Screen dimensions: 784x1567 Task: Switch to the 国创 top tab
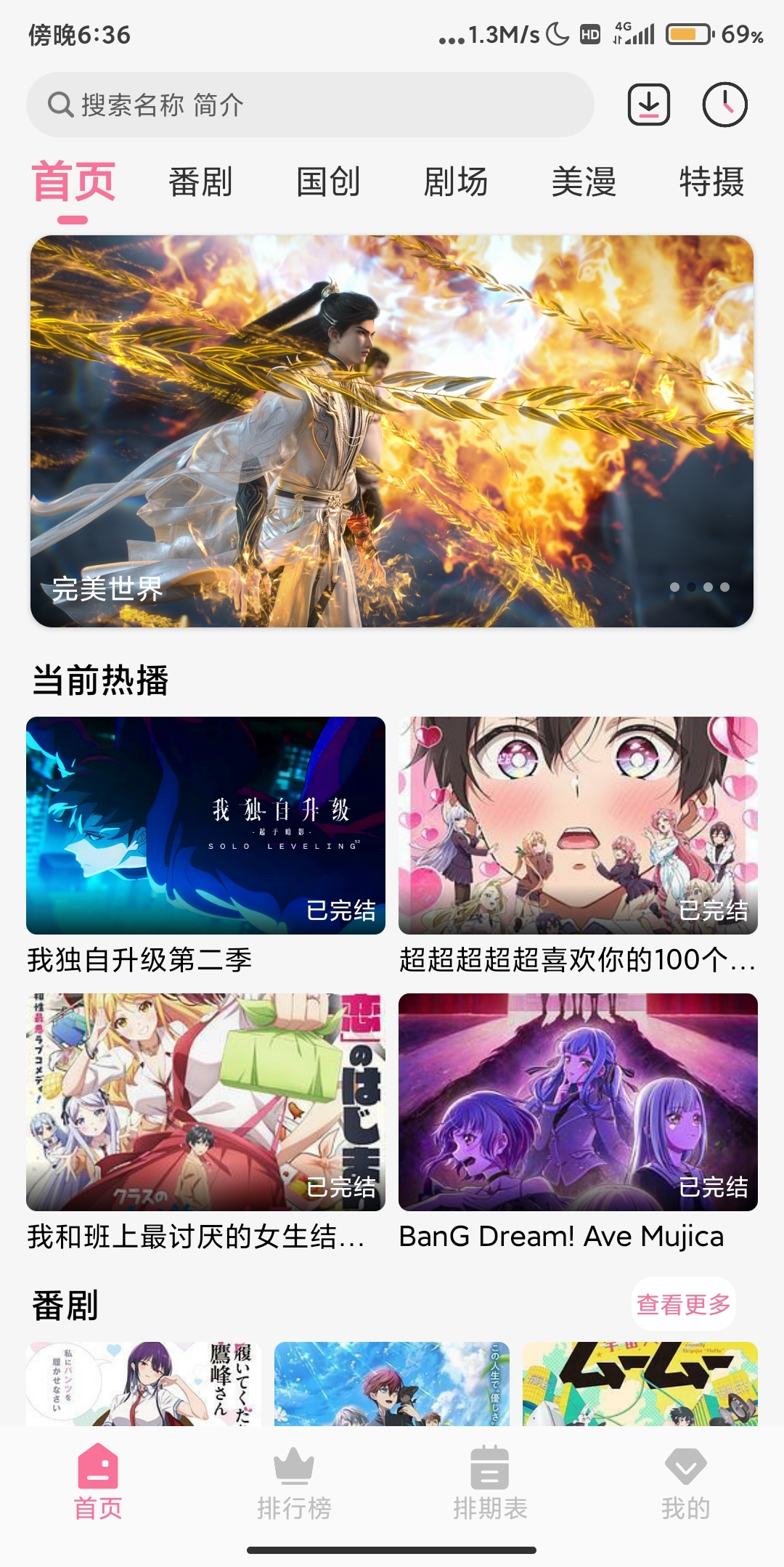tap(328, 182)
